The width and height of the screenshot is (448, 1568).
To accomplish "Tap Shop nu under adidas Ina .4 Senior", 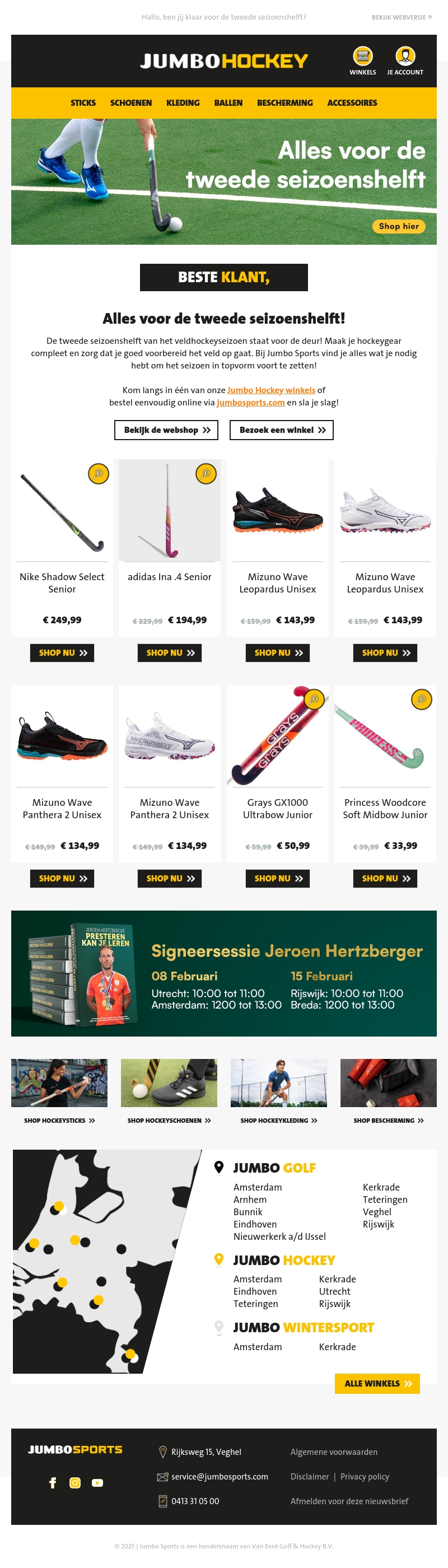I will pos(169,652).
